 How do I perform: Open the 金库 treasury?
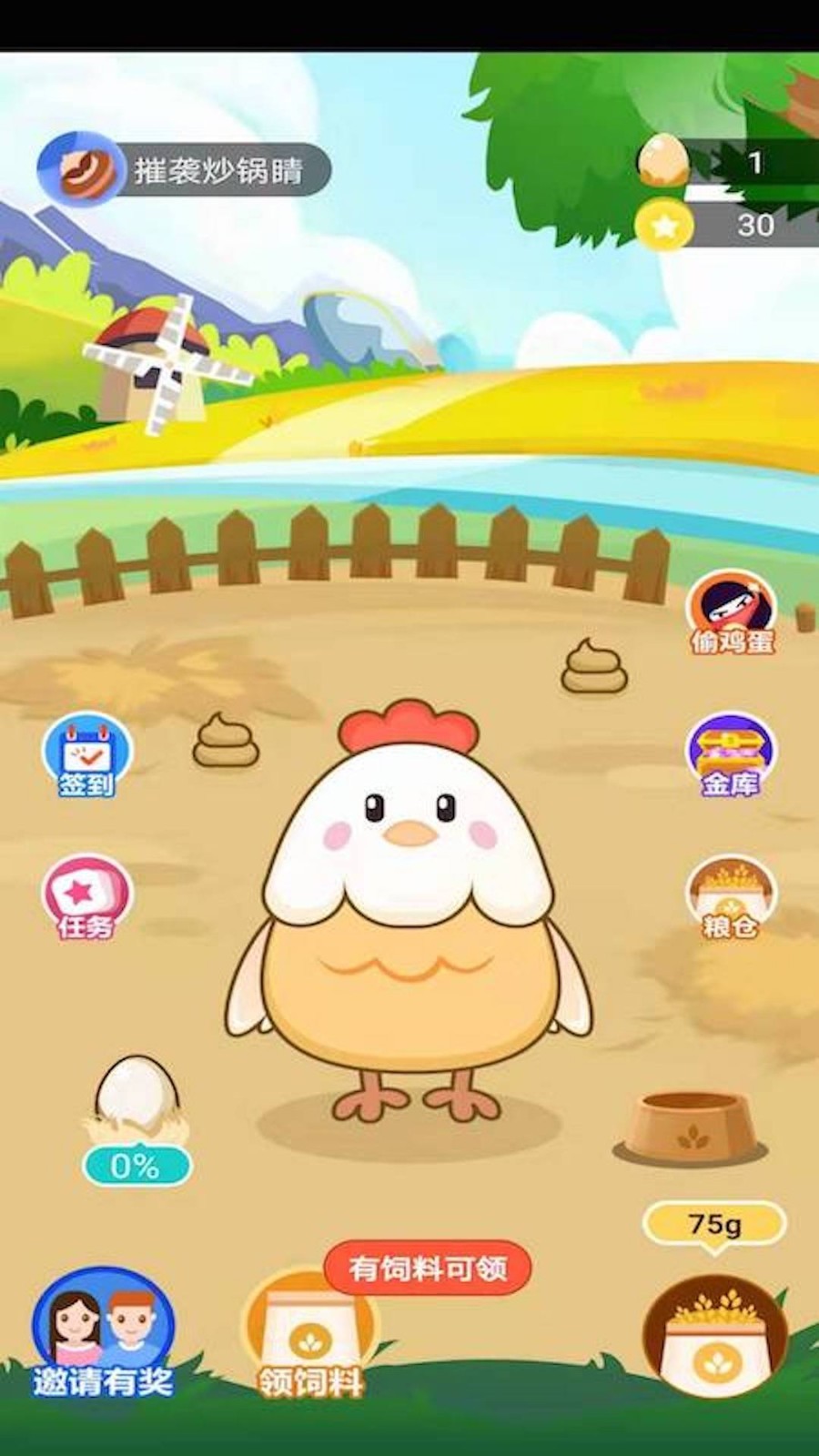tap(730, 755)
